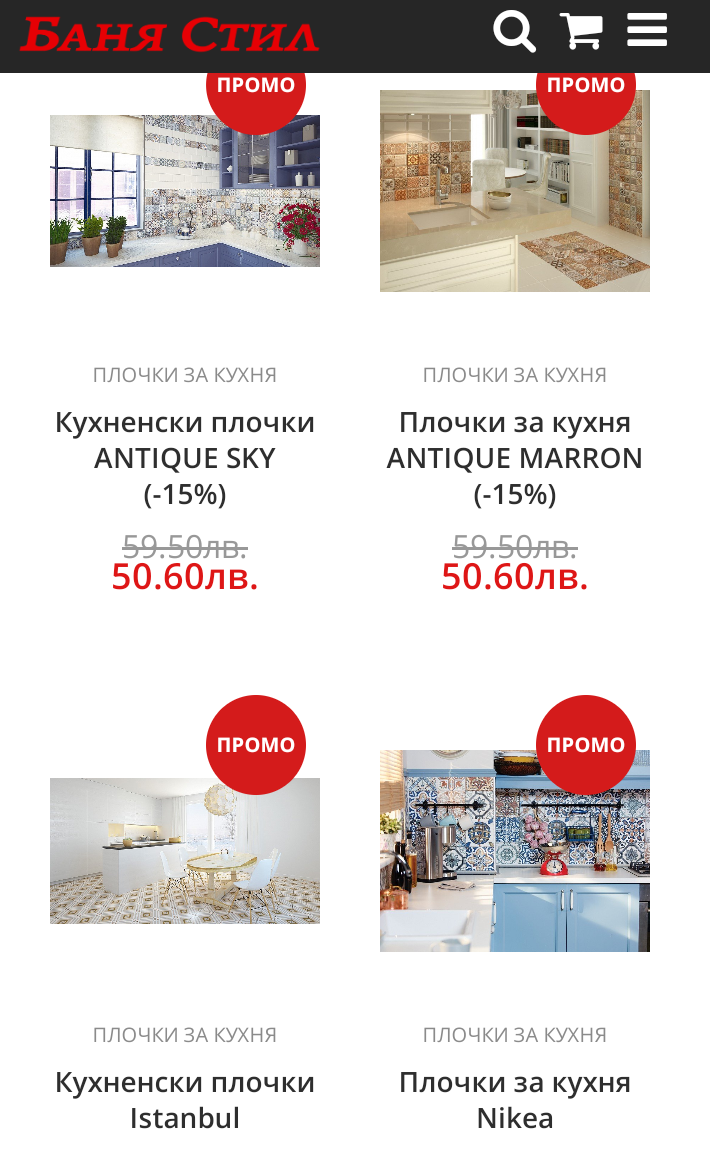710x1151 pixels.
Task: Open the Nikea kitchen tiles photo
Action: 514,851
